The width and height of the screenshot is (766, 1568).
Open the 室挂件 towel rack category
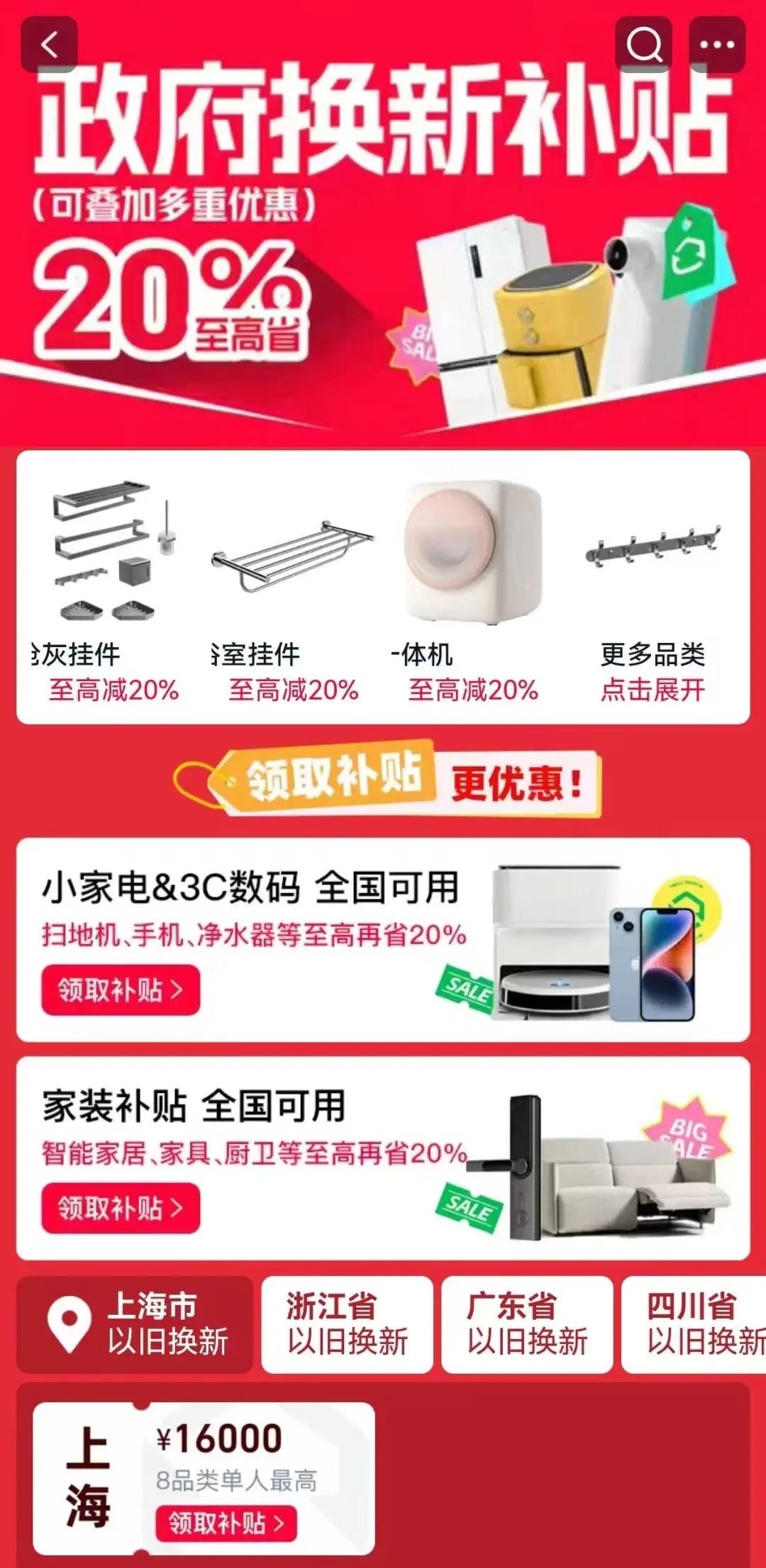(x=292, y=588)
